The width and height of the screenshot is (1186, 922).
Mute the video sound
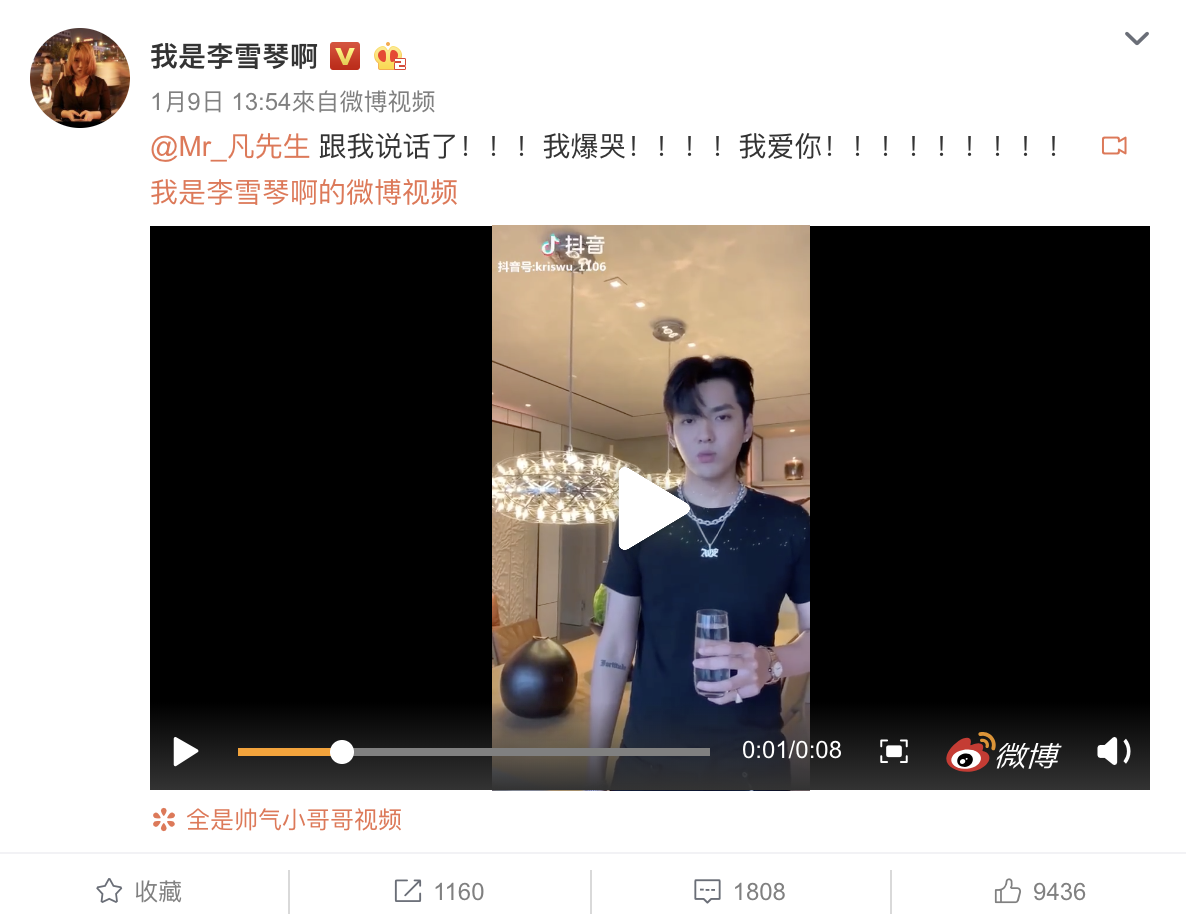click(1113, 751)
